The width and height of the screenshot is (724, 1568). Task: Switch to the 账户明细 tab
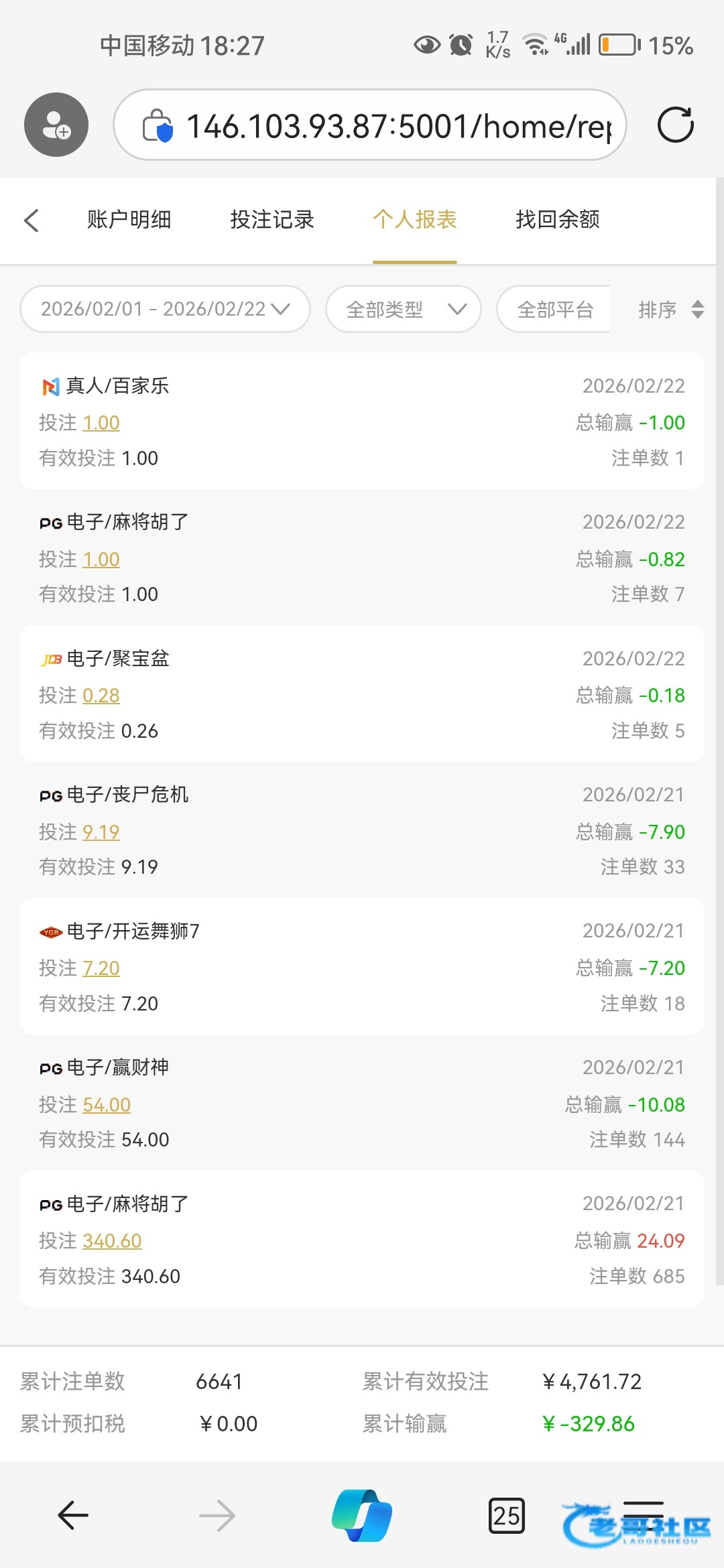129,220
